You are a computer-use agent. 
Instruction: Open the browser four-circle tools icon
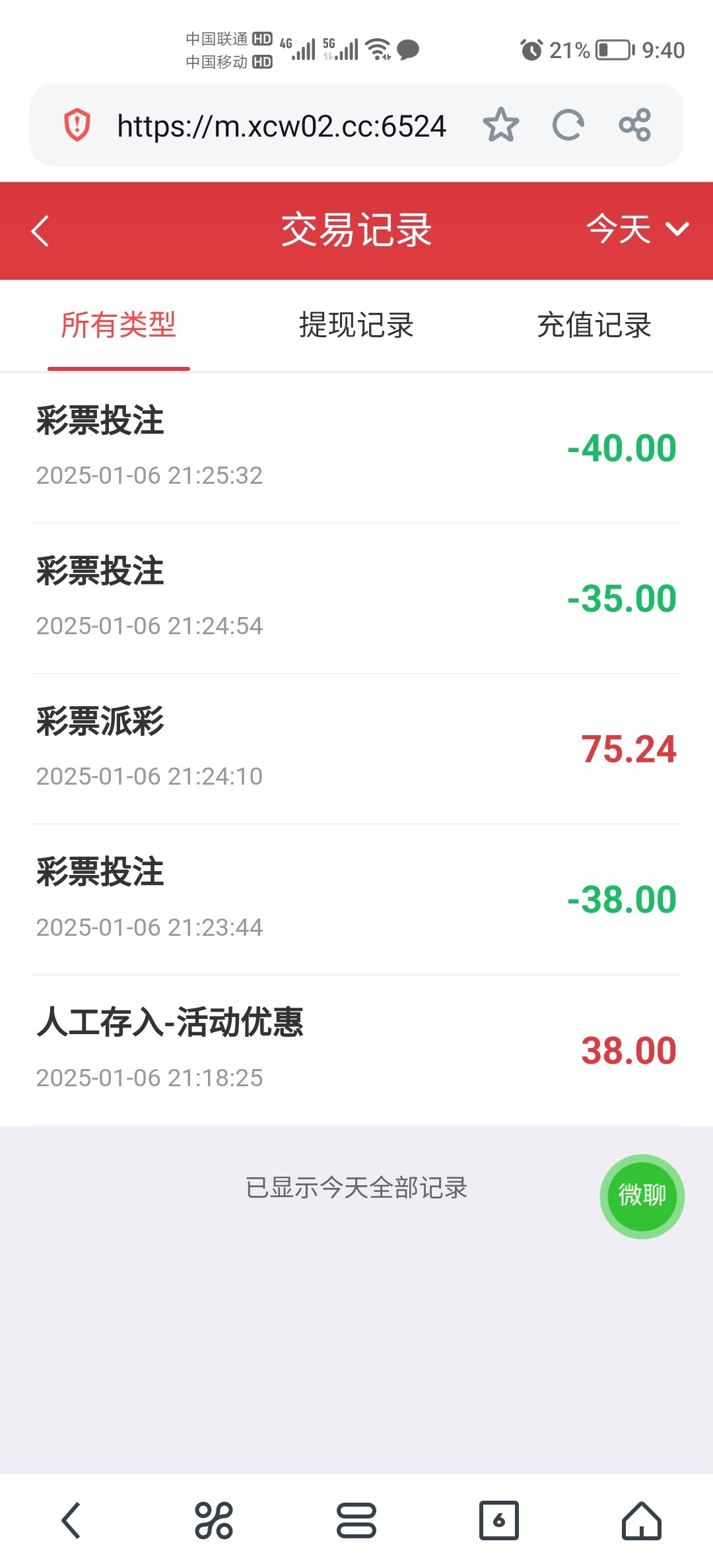[x=214, y=1520]
